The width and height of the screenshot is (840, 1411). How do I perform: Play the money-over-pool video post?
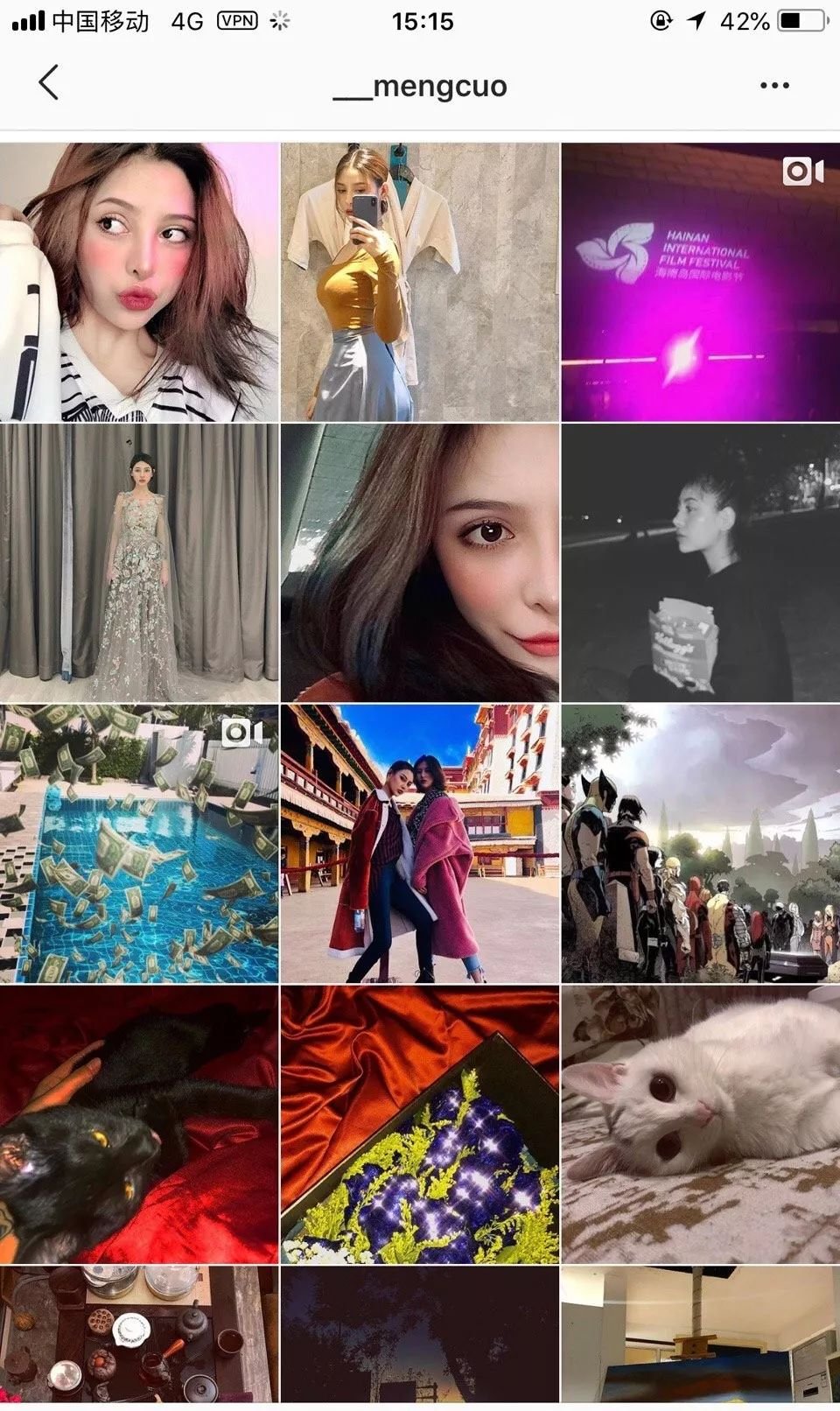tap(139, 844)
